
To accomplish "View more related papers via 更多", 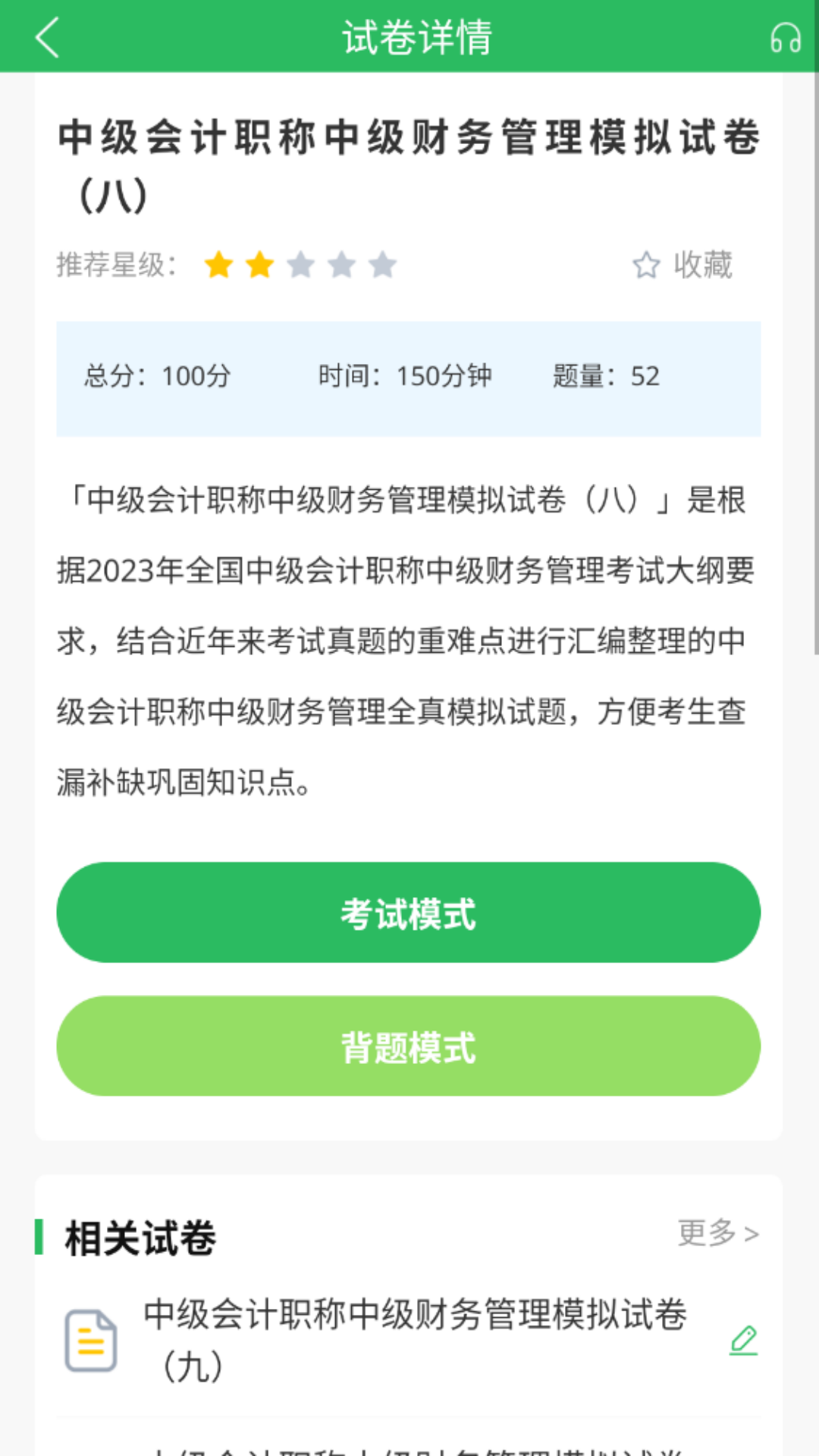I will click(717, 1234).
